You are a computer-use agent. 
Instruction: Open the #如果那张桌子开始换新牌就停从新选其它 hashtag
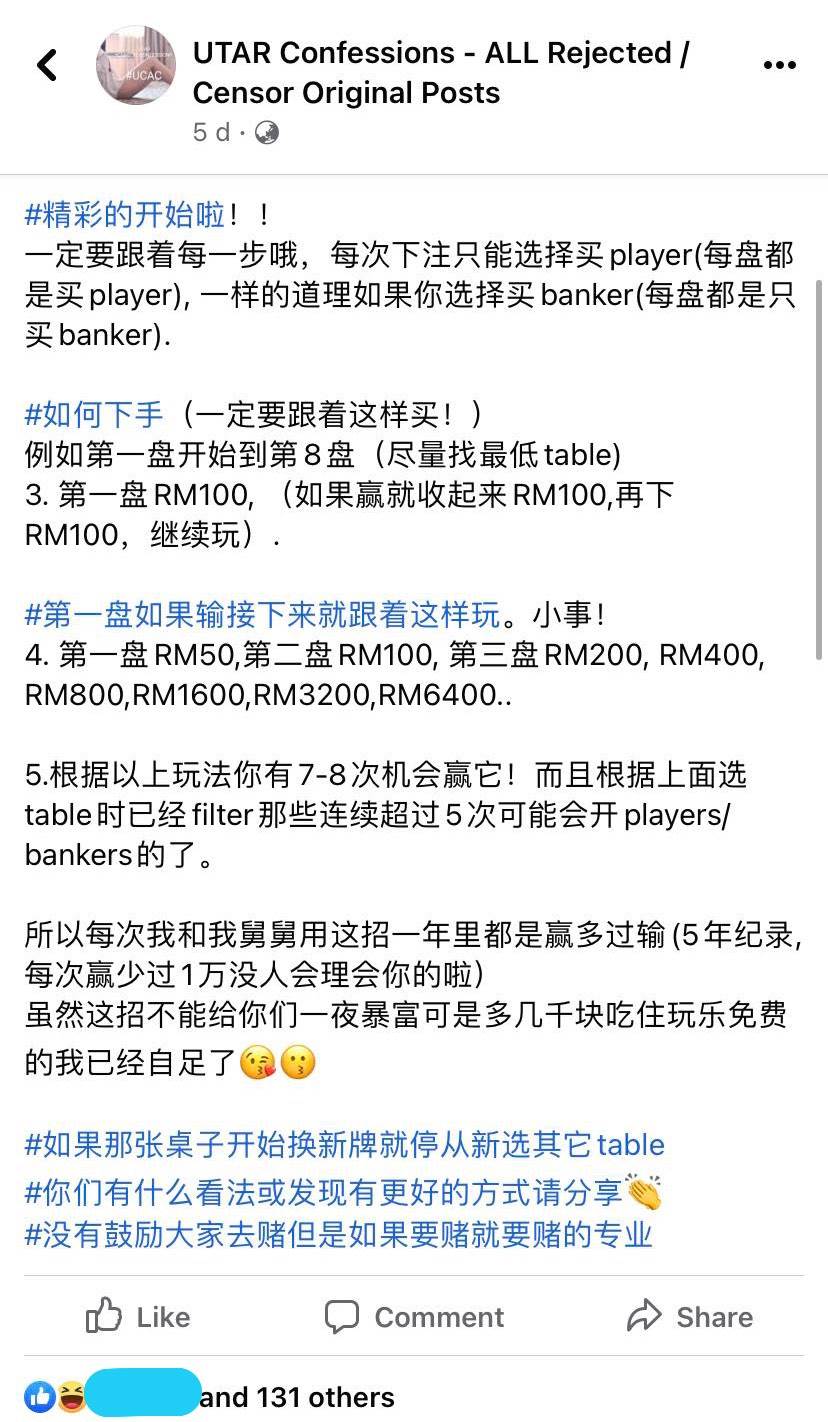pos(343,1144)
